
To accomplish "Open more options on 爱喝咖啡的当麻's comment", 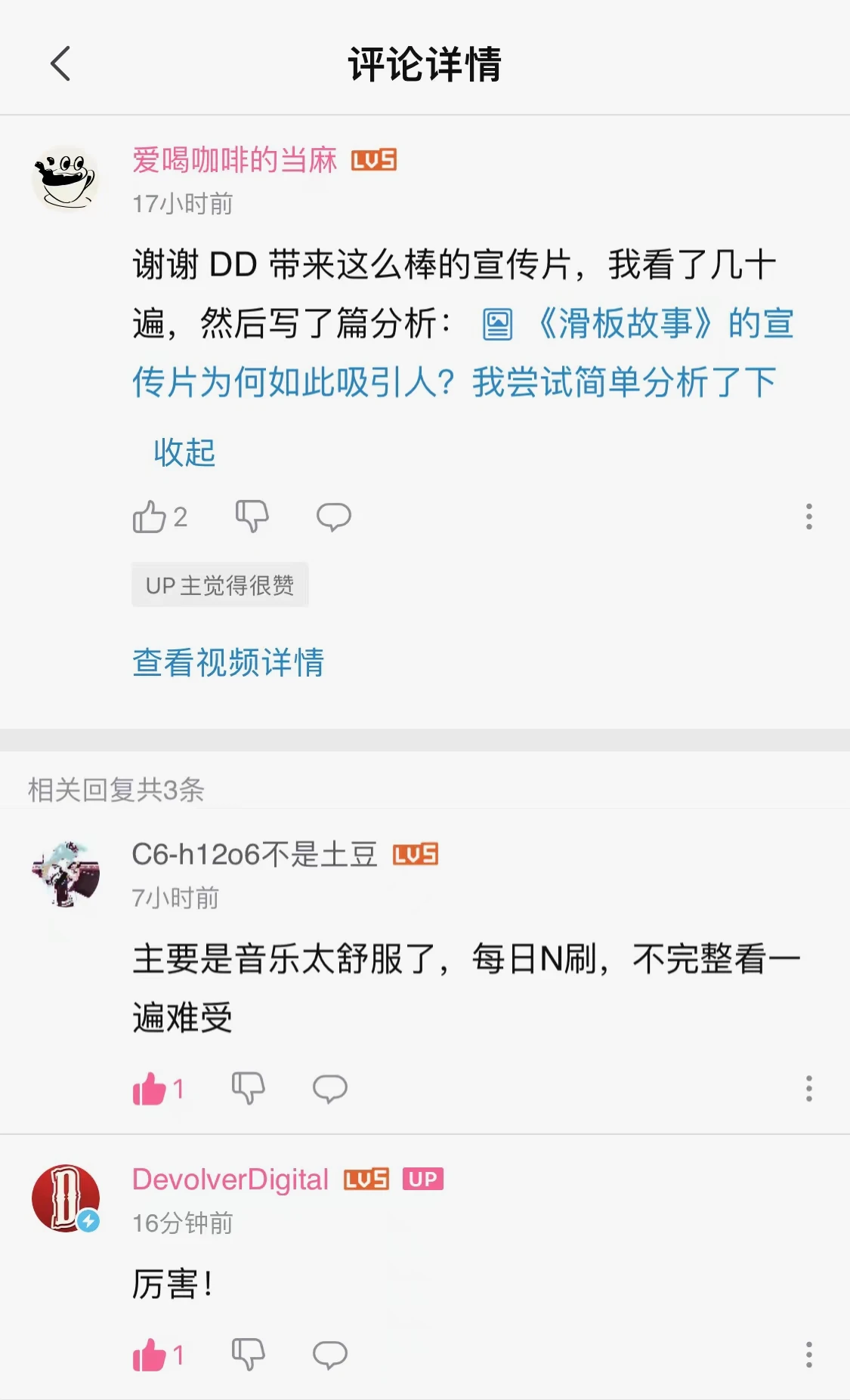I will click(x=808, y=517).
